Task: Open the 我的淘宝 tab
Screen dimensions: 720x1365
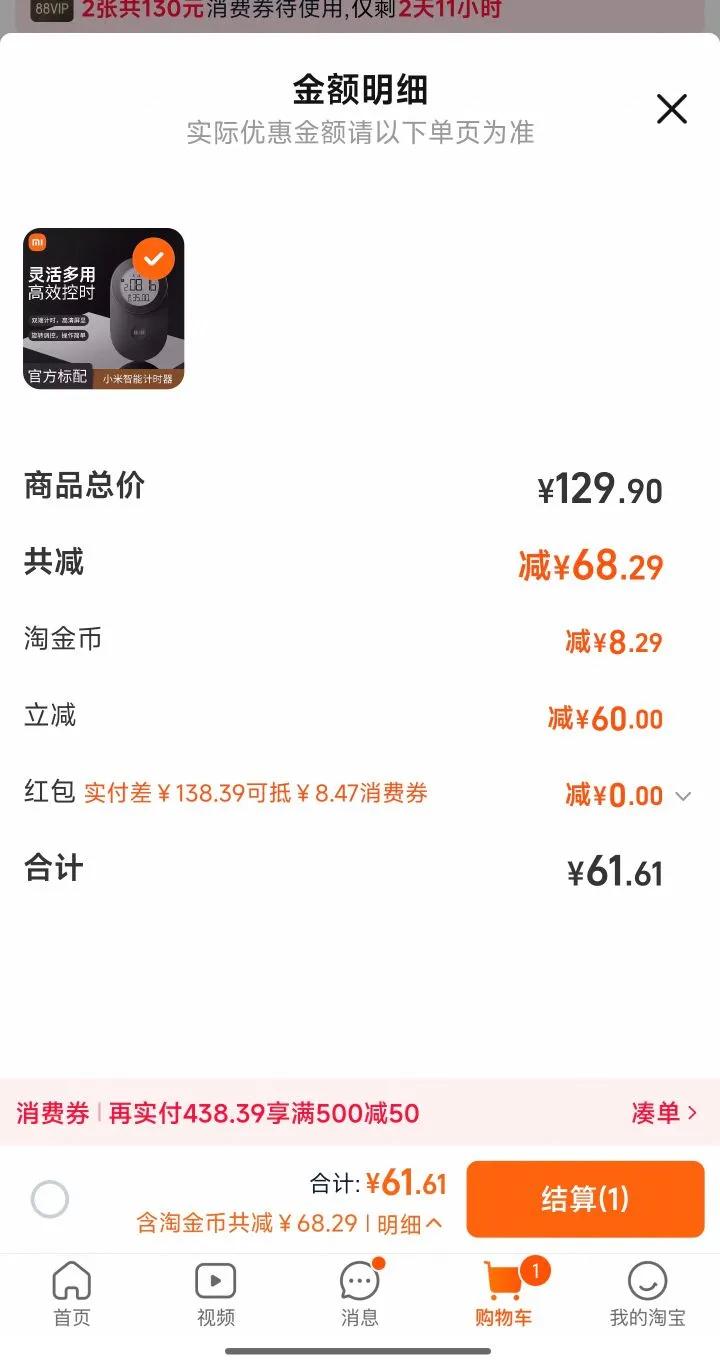Action: click(x=648, y=1294)
